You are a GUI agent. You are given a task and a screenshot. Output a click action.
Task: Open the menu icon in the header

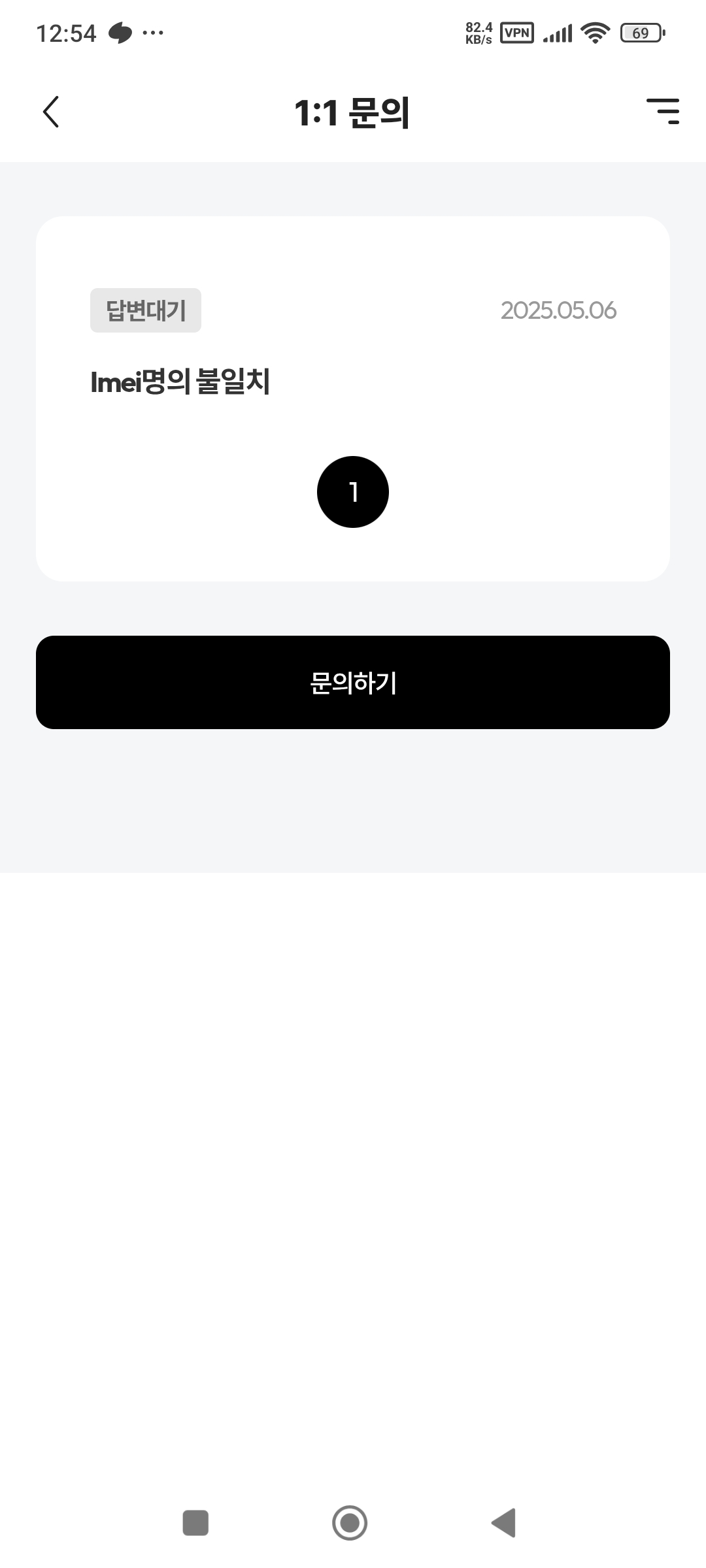pos(663,112)
